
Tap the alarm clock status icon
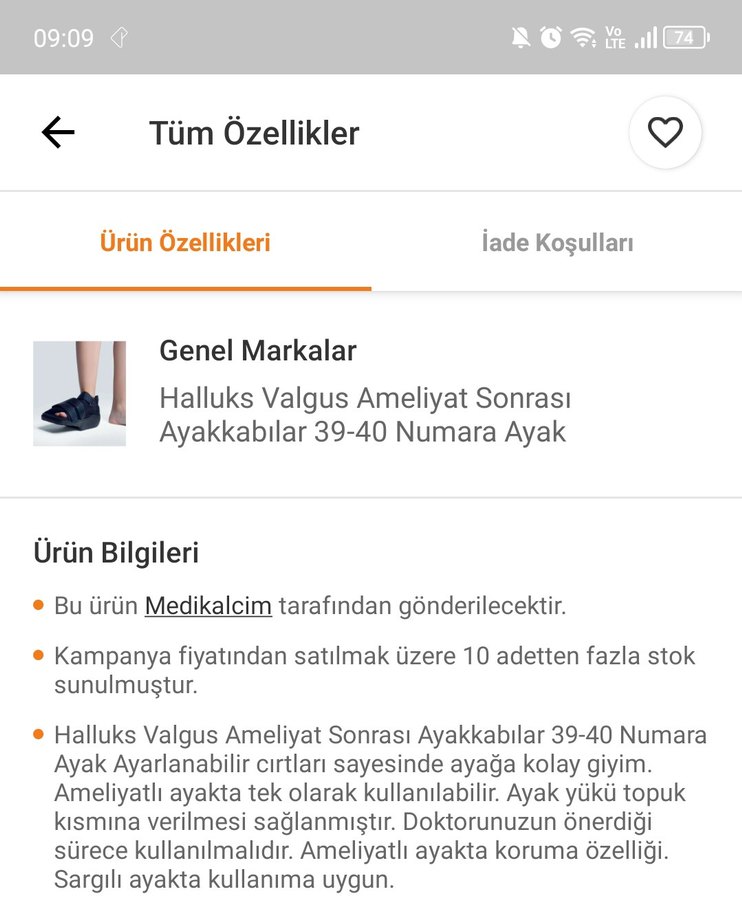549,36
